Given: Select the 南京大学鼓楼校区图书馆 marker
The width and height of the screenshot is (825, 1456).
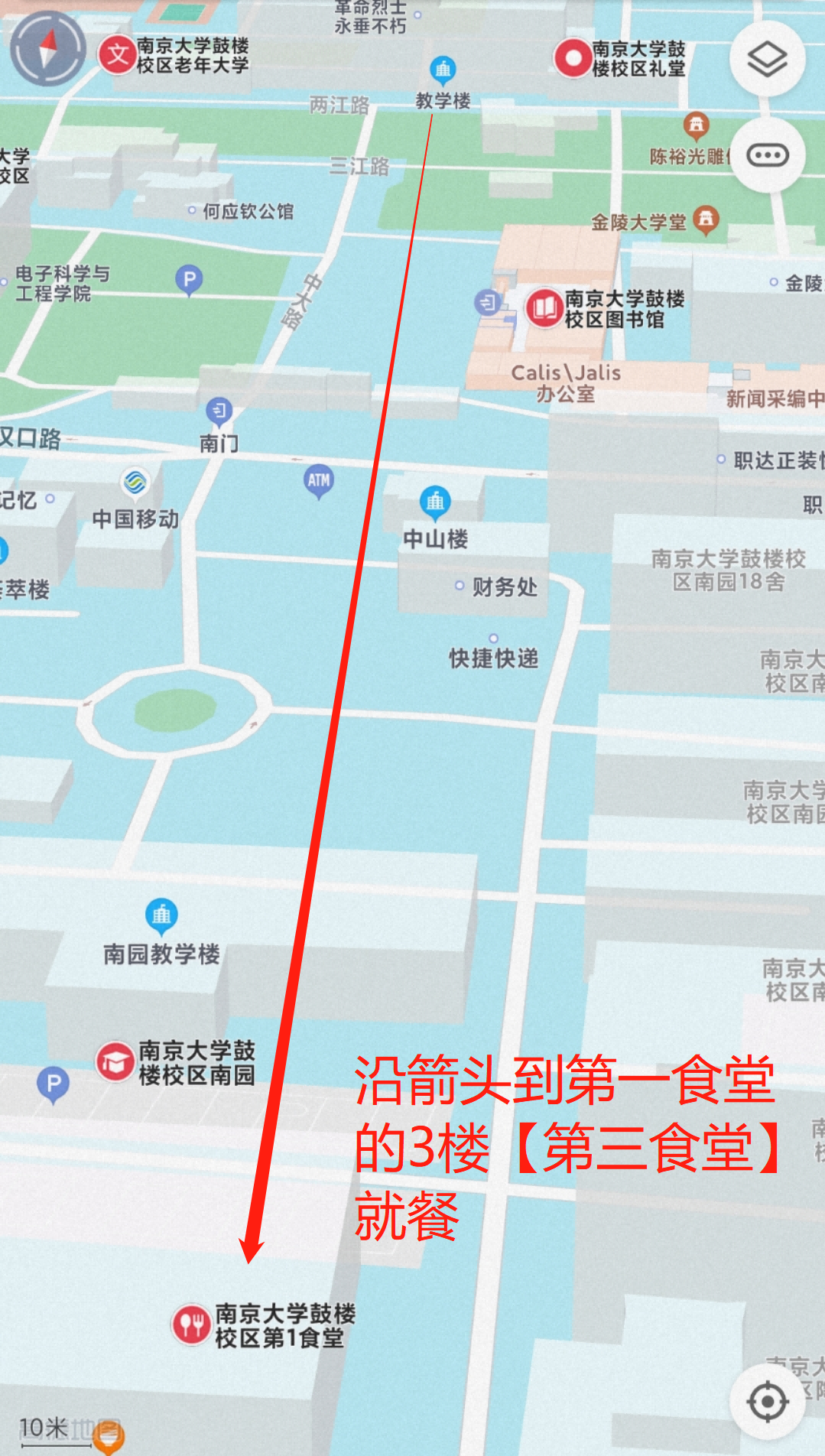Looking at the screenshot, I should click(x=544, y=308).
